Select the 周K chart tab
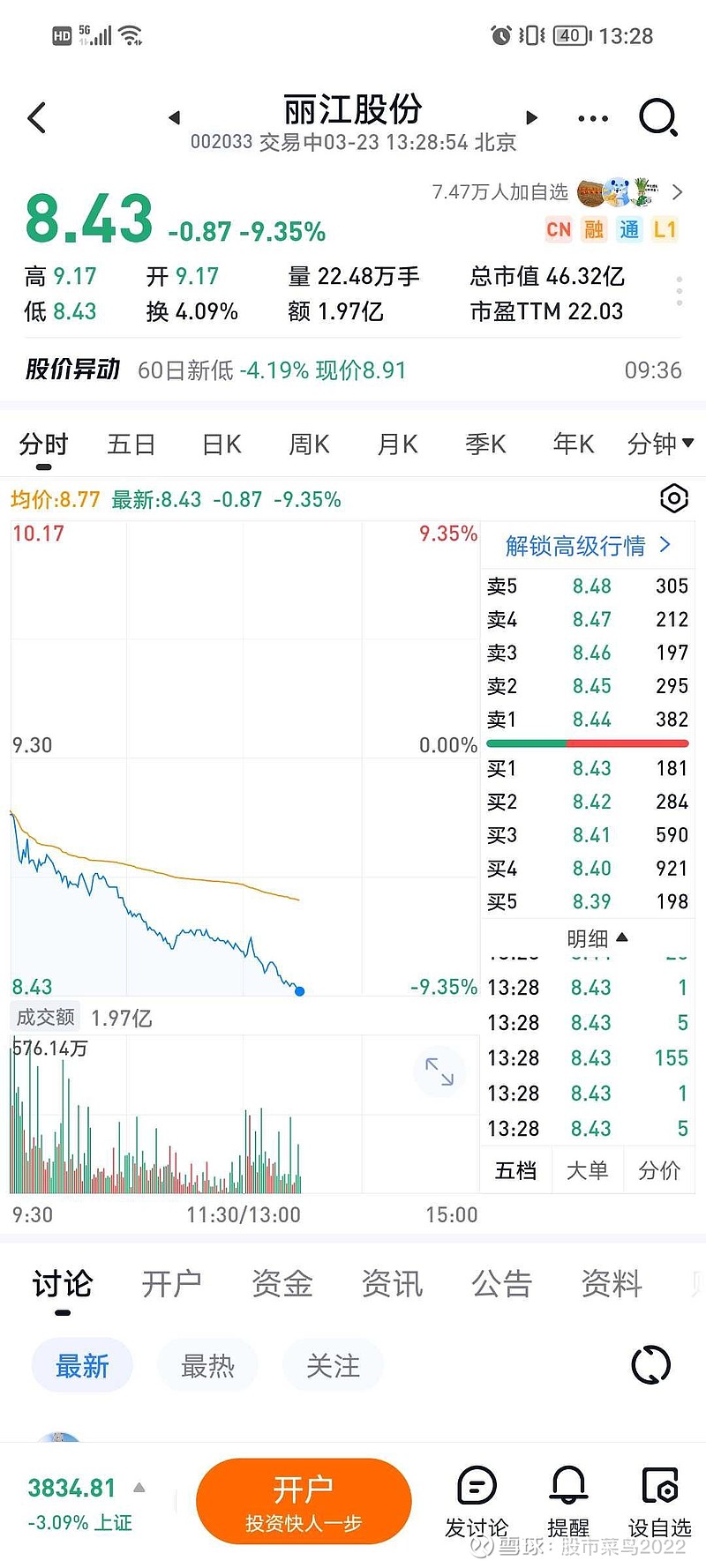The height and width of the screenshot is (1568, 706). tap(309, 444)
